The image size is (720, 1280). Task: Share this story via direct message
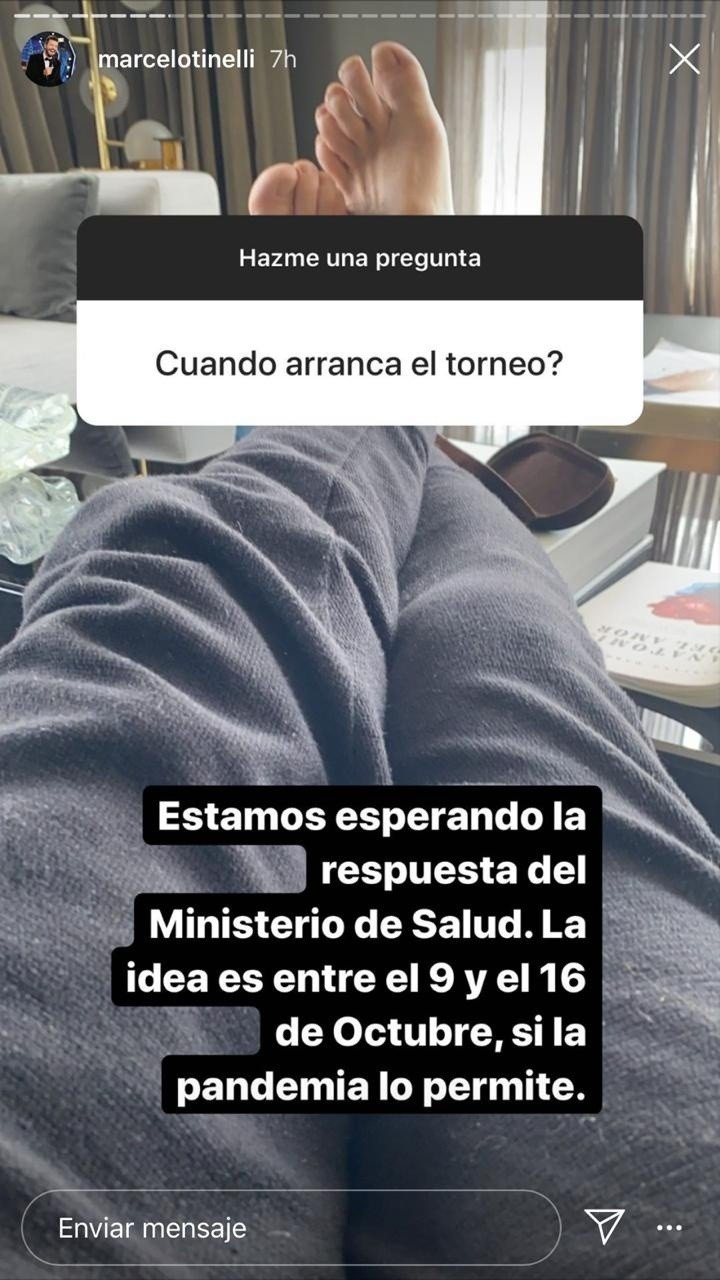[604, 1227]
